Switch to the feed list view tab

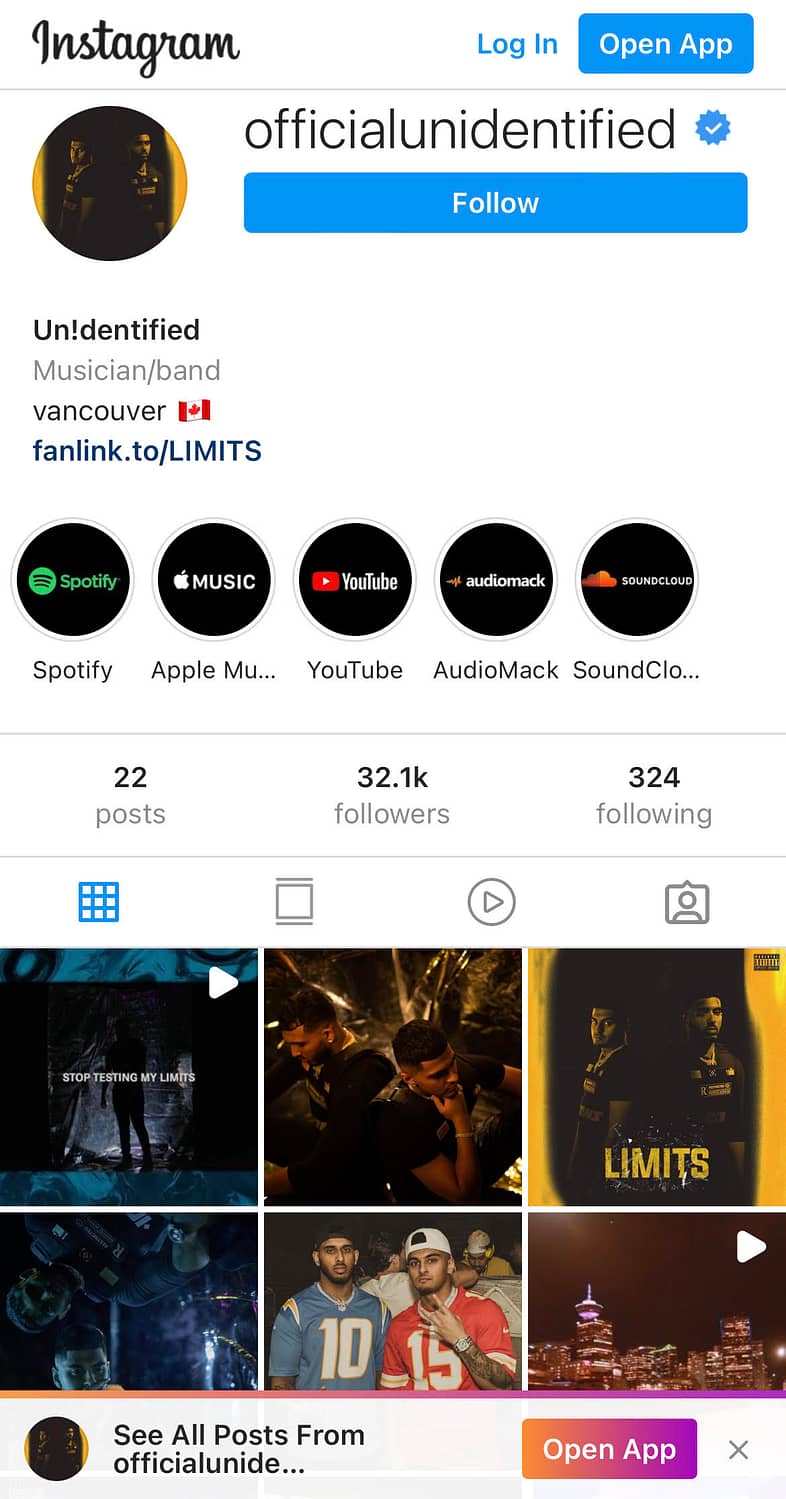[294, 902]
